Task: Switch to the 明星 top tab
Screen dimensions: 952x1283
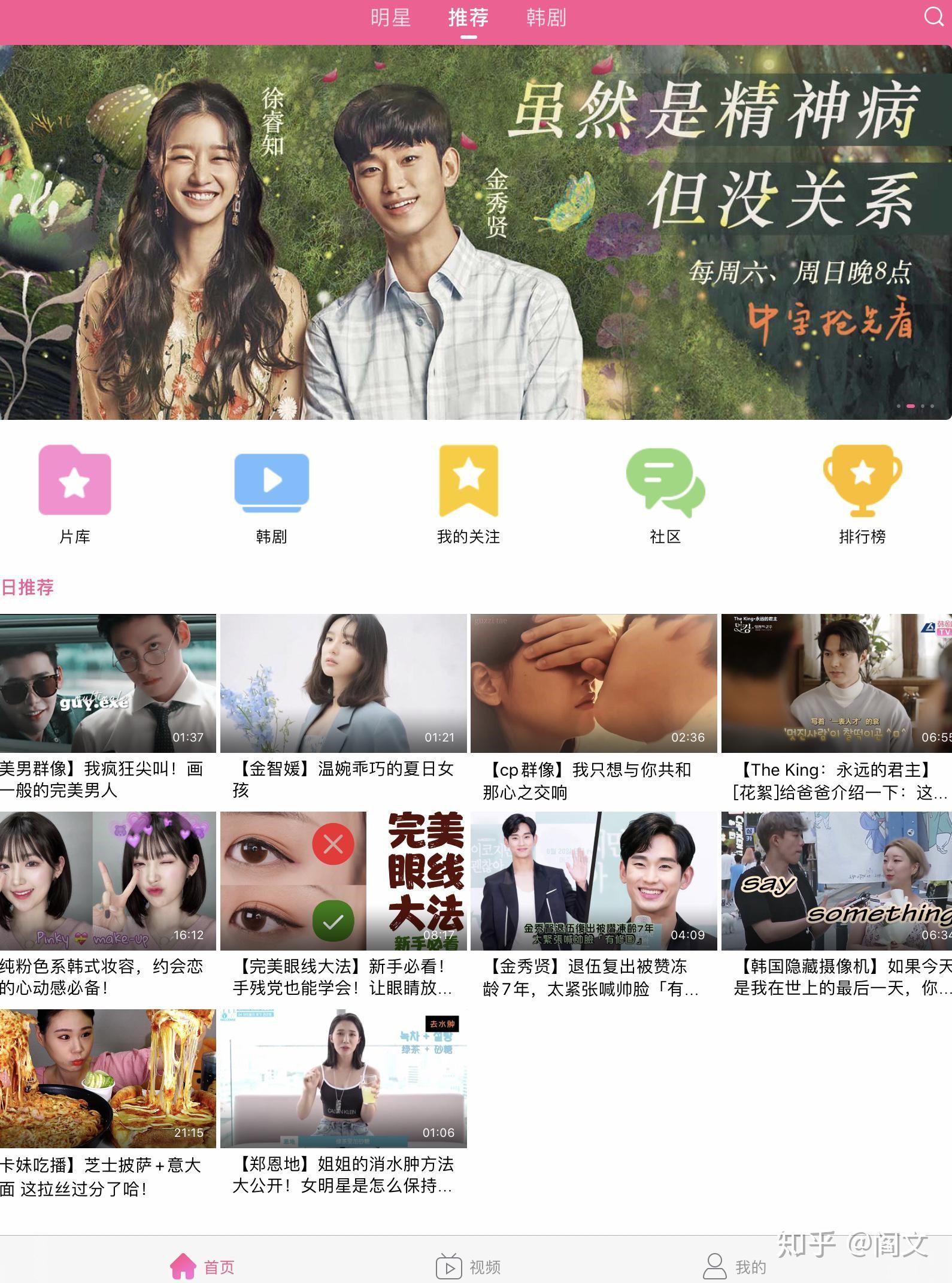Action: 390,18
